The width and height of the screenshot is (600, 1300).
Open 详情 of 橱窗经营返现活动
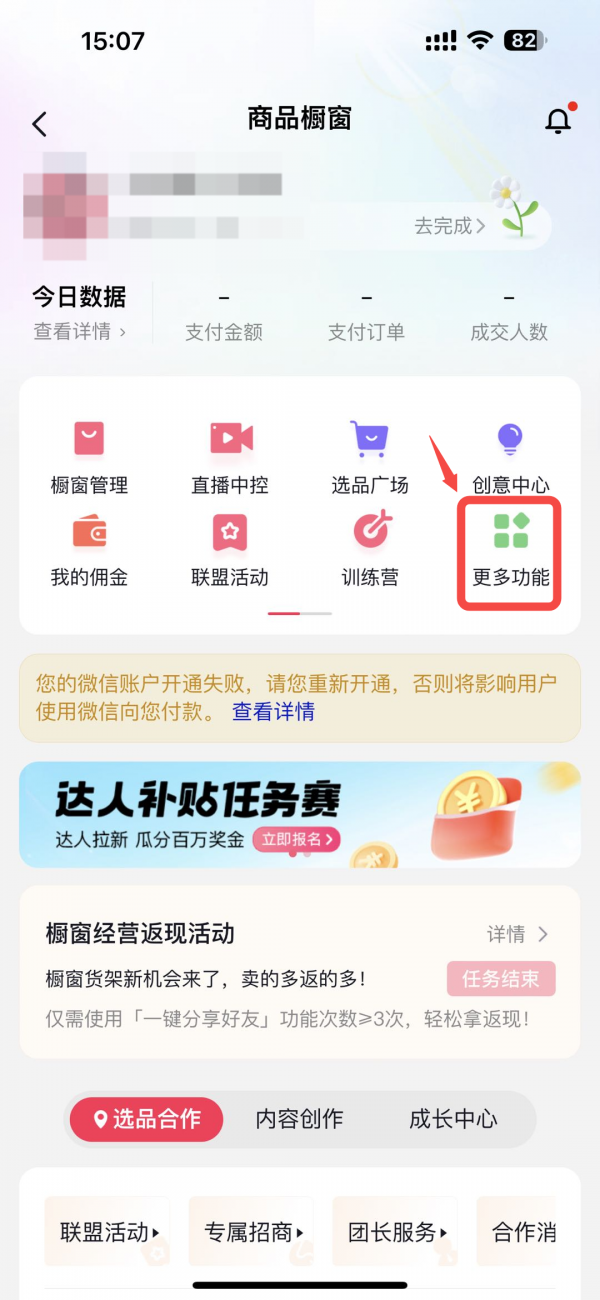point(518,934)
